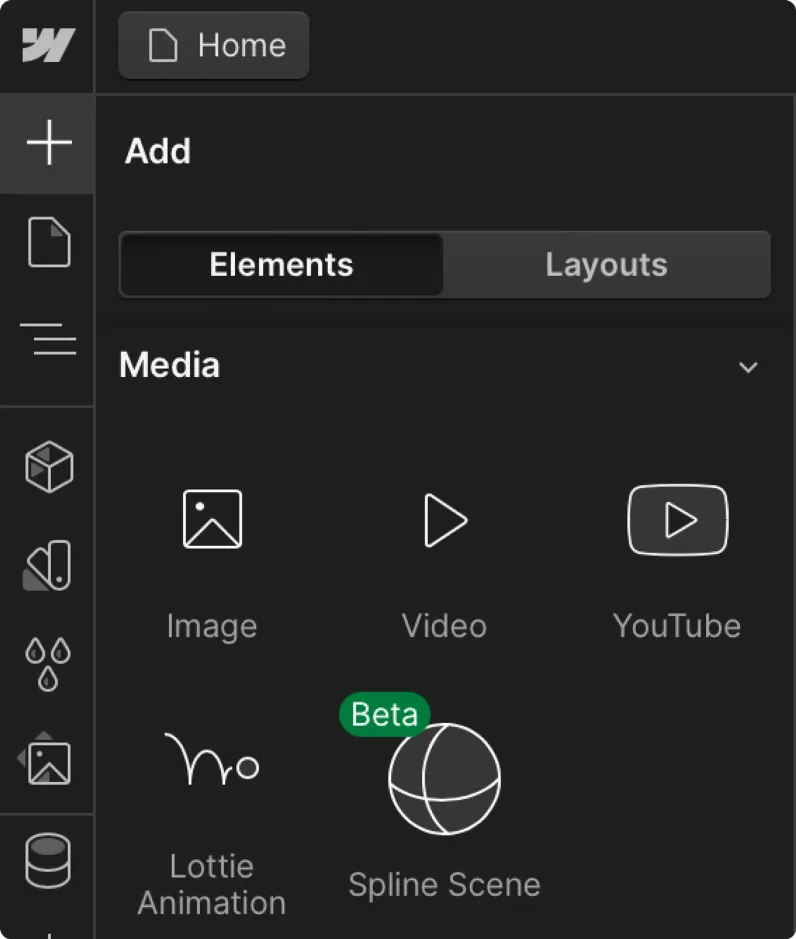Switch to the Elements tab

click(x=280, y=264)
